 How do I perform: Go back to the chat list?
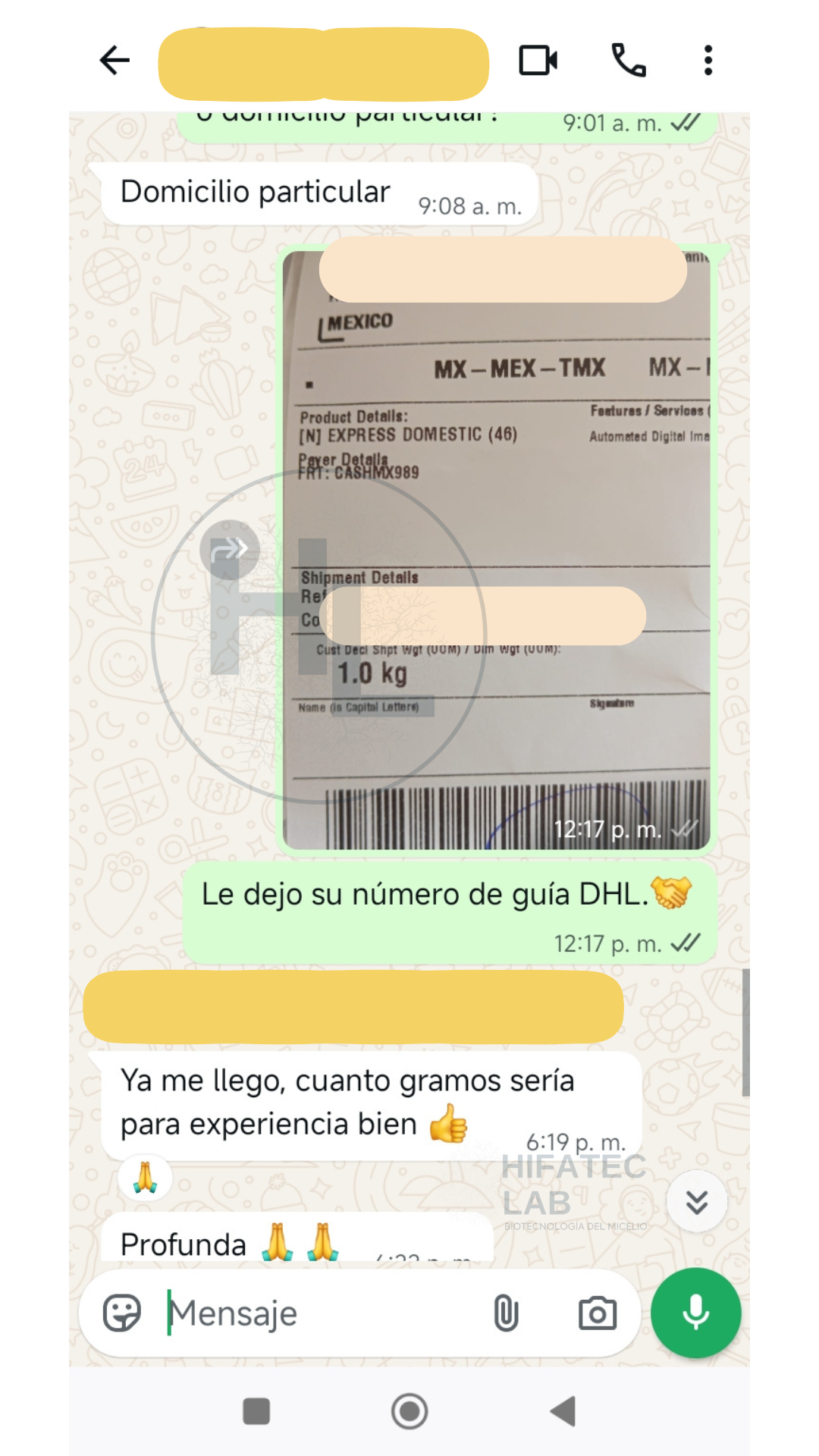pos(115,61)
